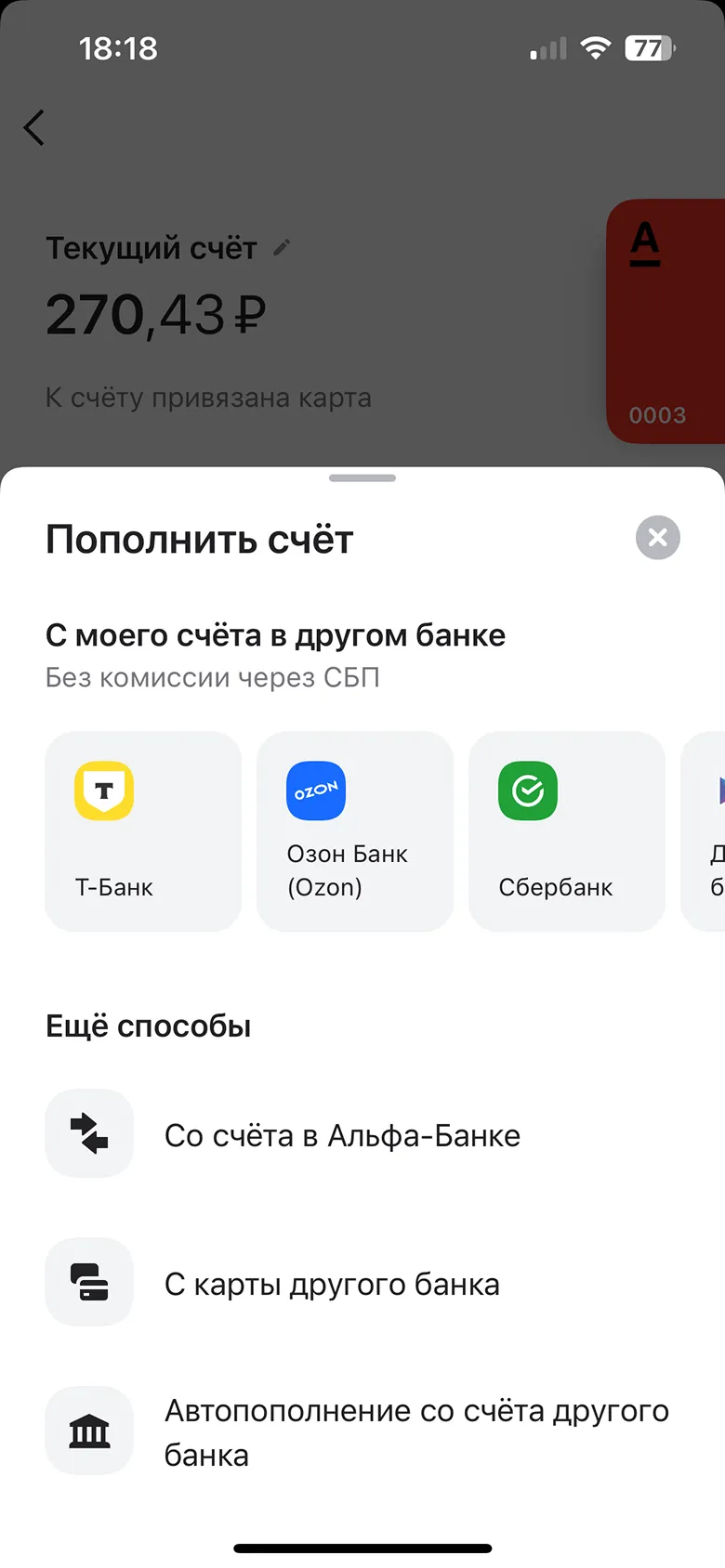Pick Сбербанк to top up via СБП
725x1568 pixels.
(567, 831)
